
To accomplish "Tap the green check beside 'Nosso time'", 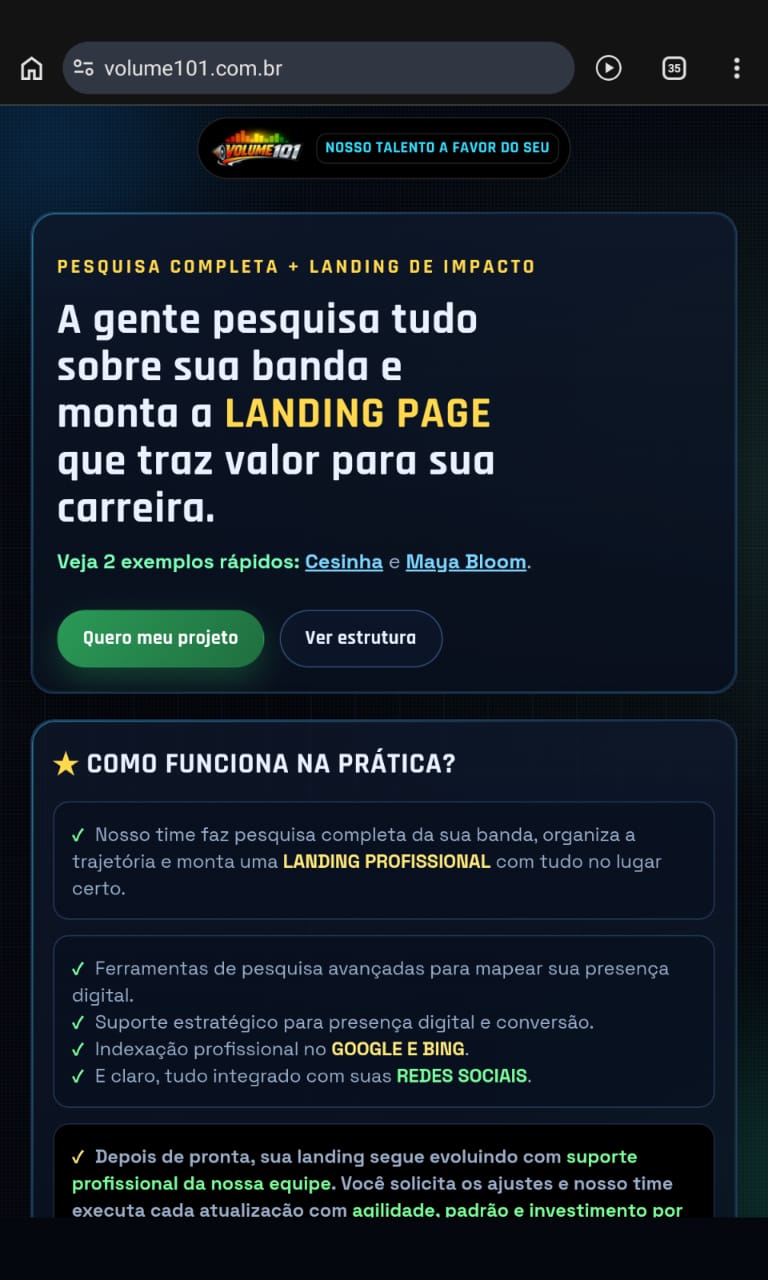I will 78,833.
